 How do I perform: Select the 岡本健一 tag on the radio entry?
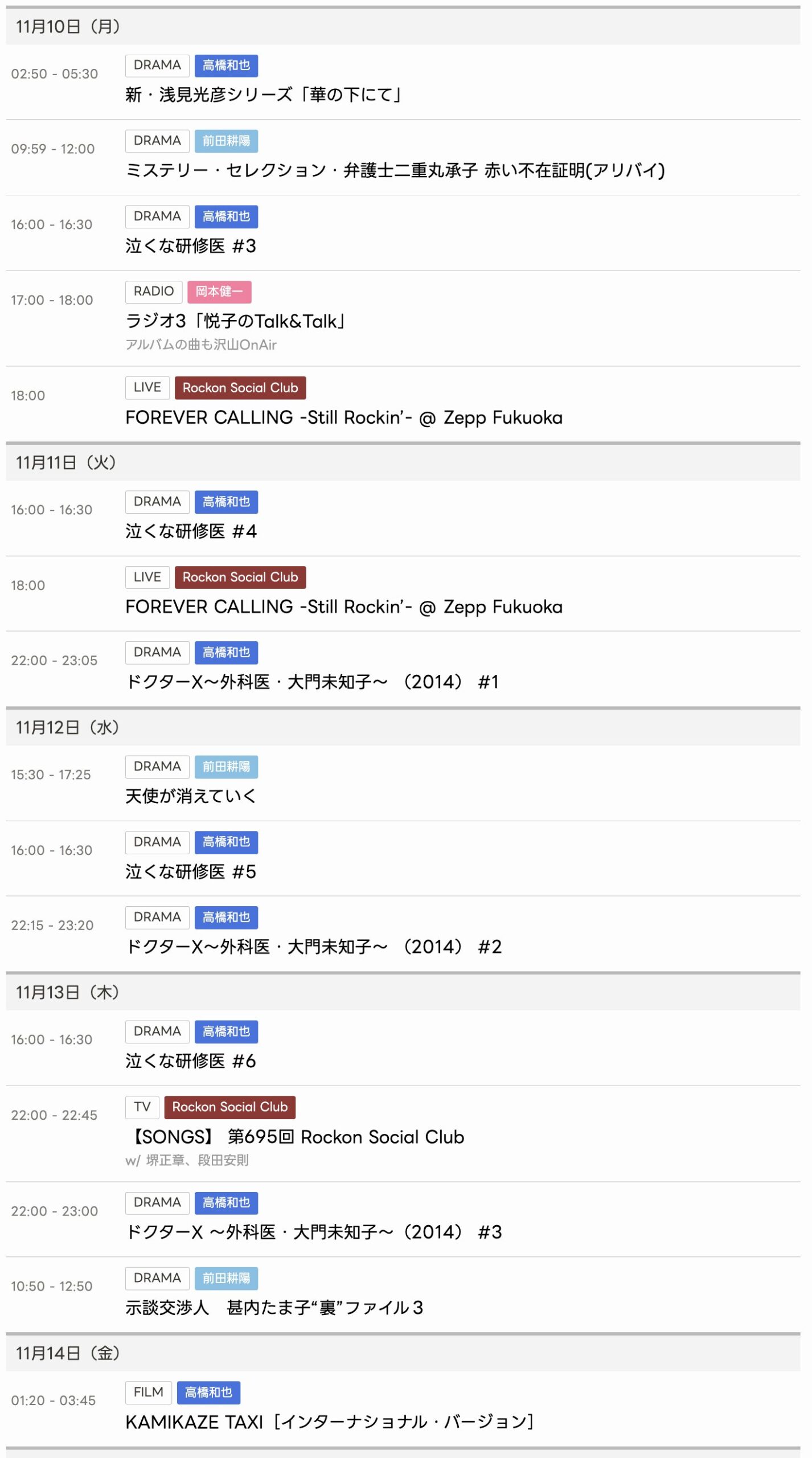219,292
